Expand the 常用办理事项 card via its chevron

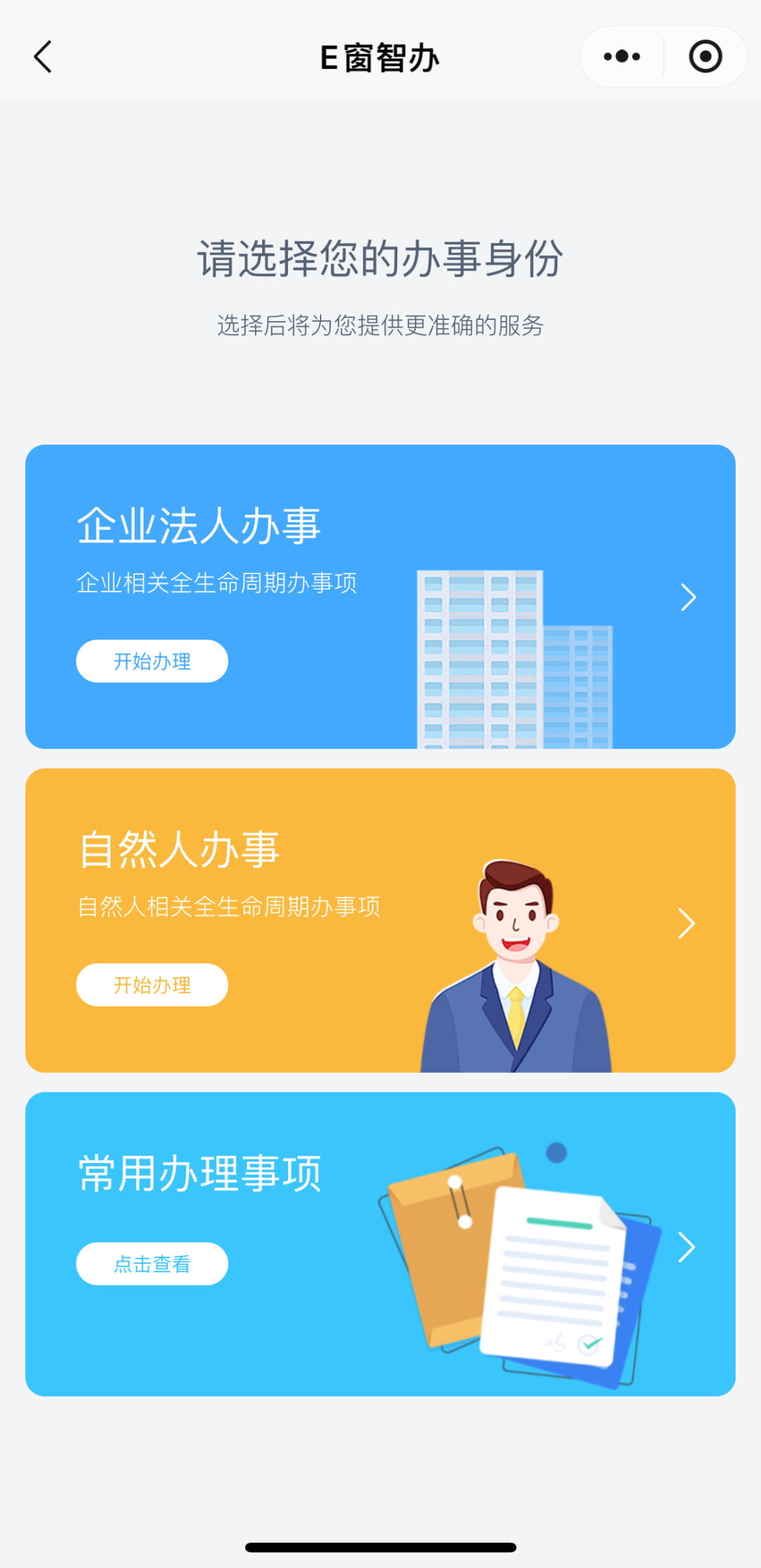(x=687, y=1247)
